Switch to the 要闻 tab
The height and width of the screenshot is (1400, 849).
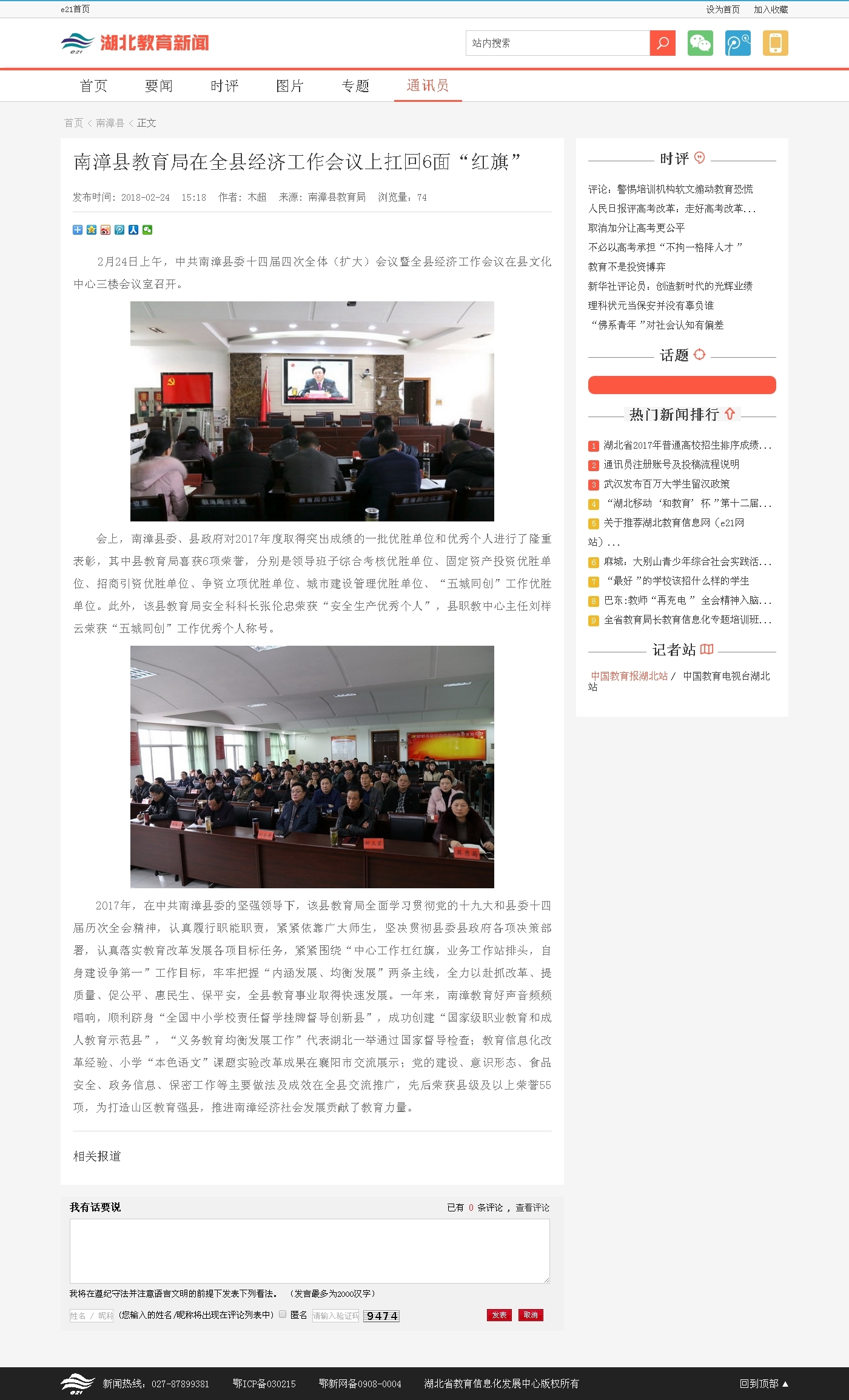click(159, 85)
